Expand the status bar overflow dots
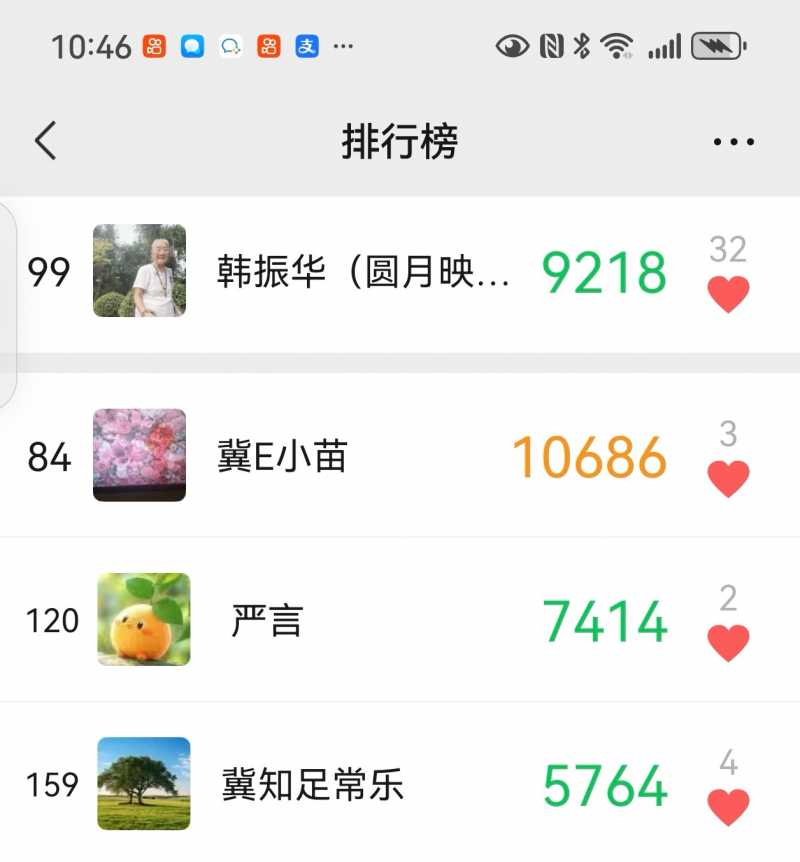The width and height of the screenshot is (800, 862). point(342,47)
